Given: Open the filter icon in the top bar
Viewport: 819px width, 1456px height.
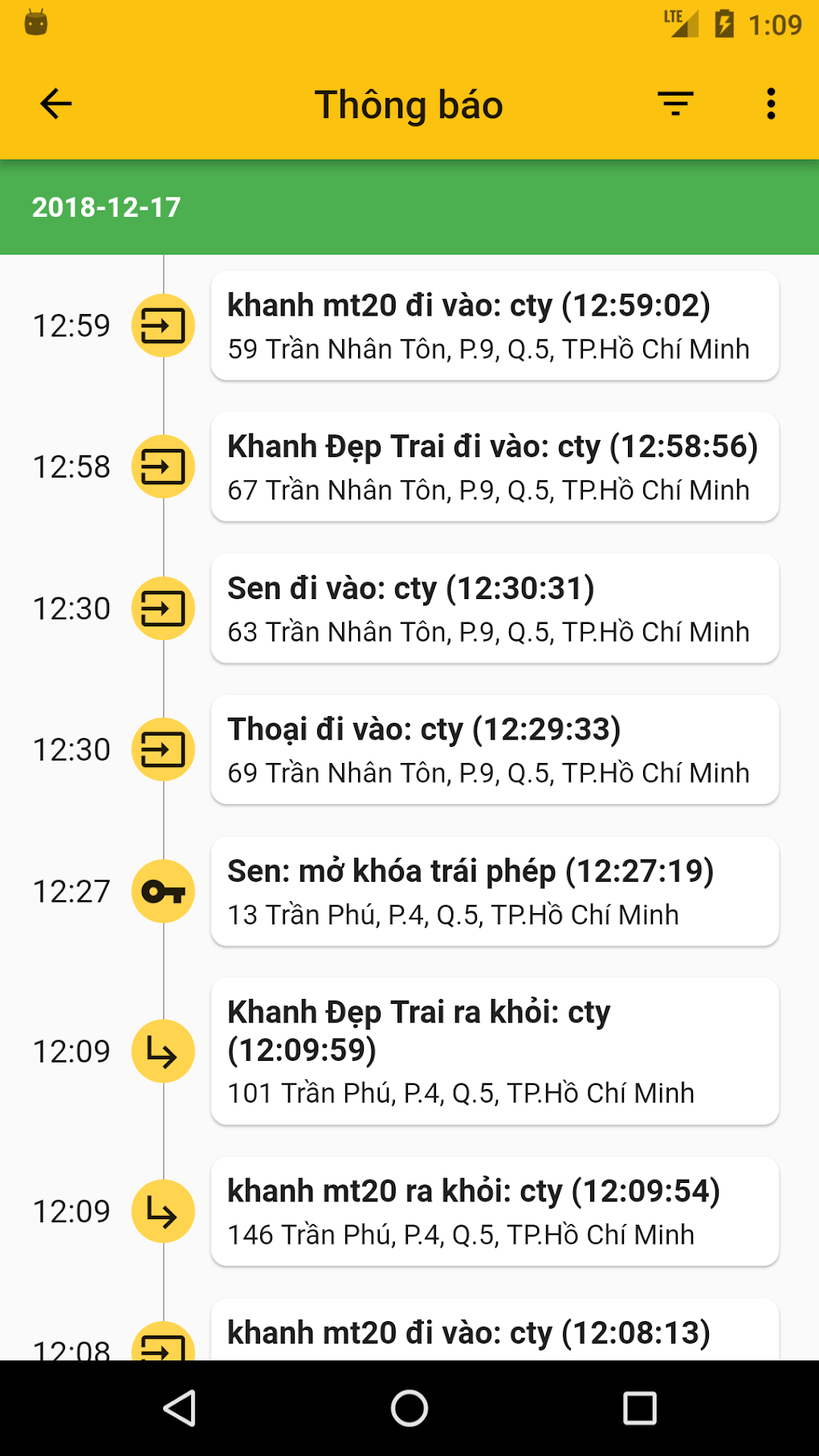Looking at the screenshot, I should [x=674, y=103].
